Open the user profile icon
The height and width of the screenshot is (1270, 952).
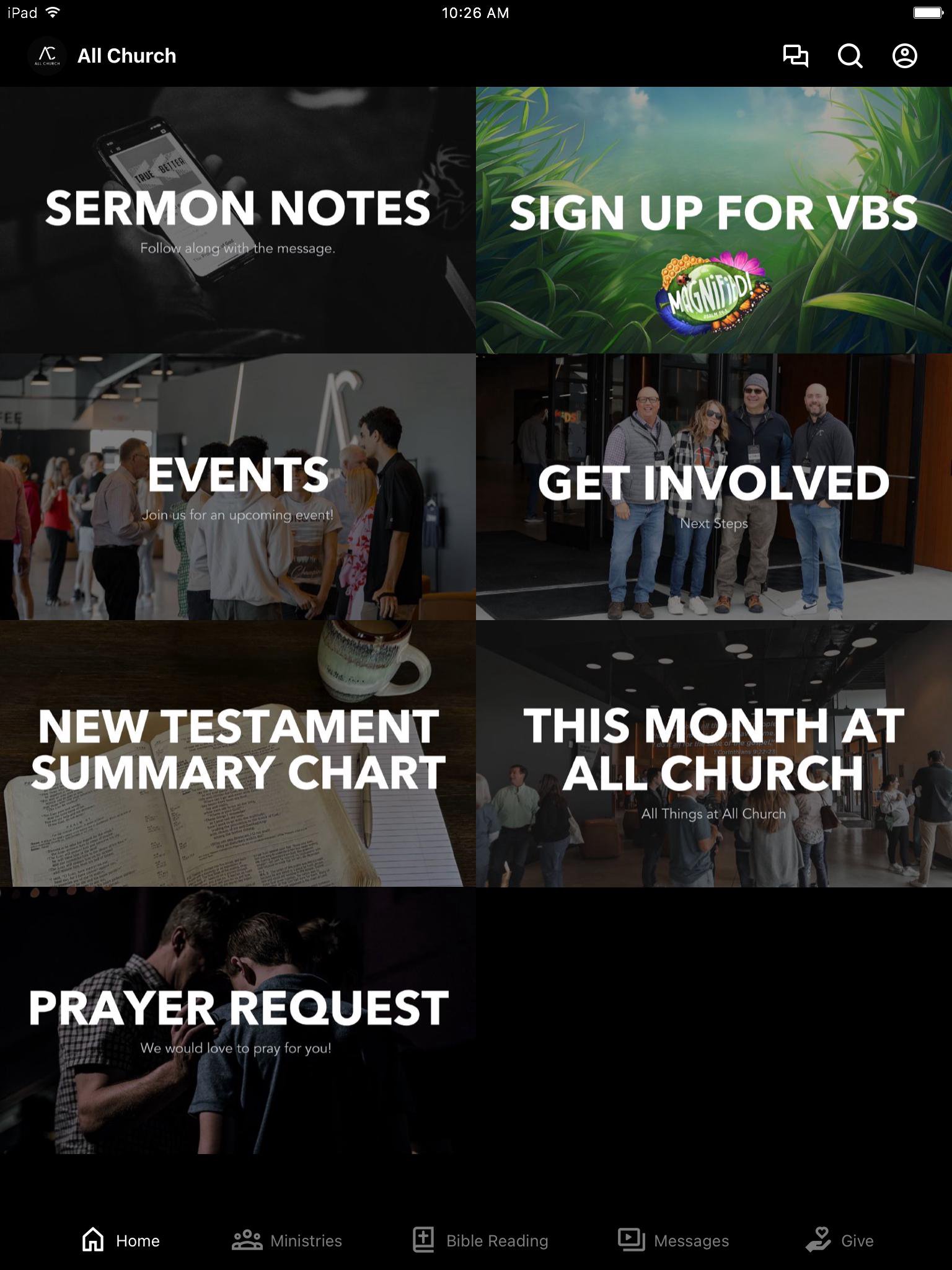(x=904, y=56)
